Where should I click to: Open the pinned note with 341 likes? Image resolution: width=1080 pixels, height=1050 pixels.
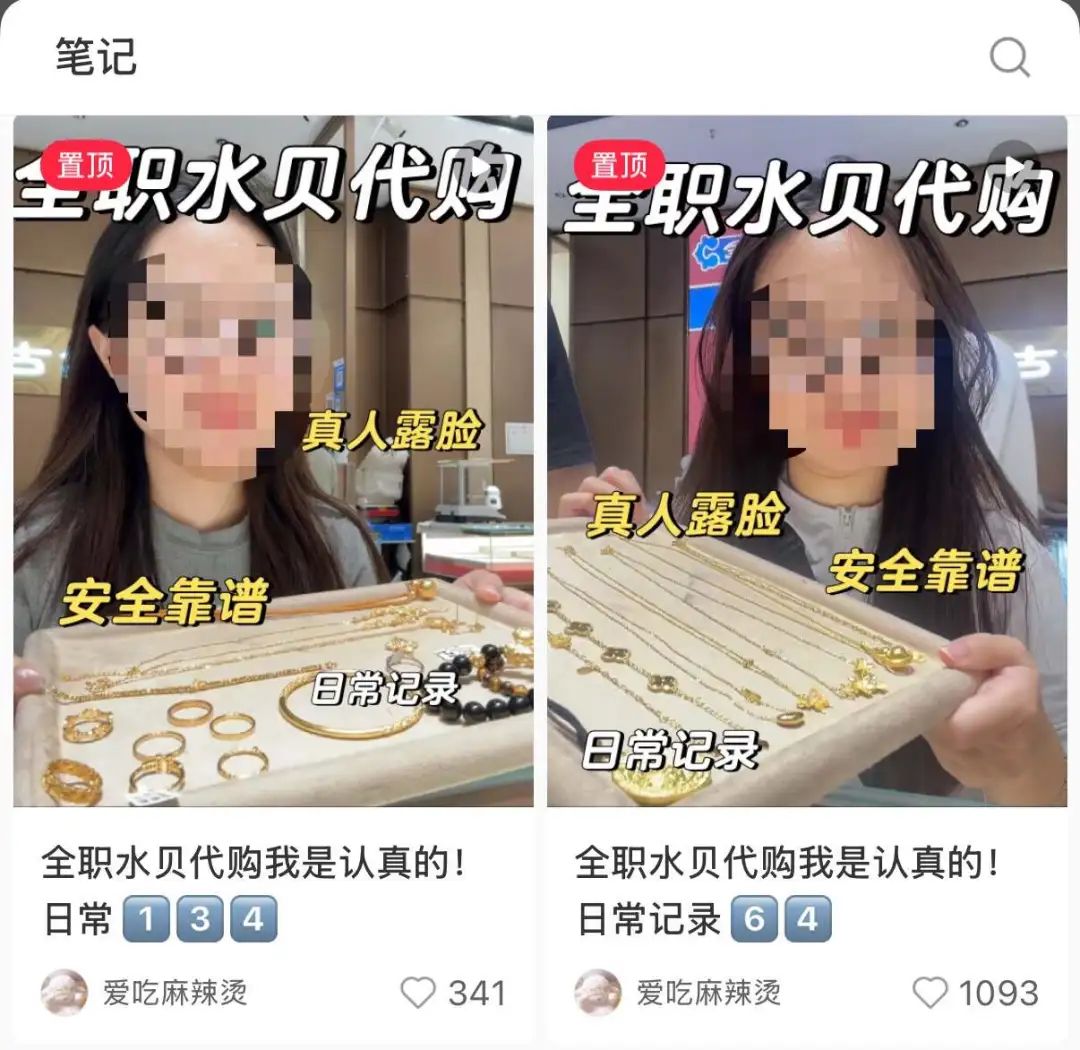[x=273, y=460]
